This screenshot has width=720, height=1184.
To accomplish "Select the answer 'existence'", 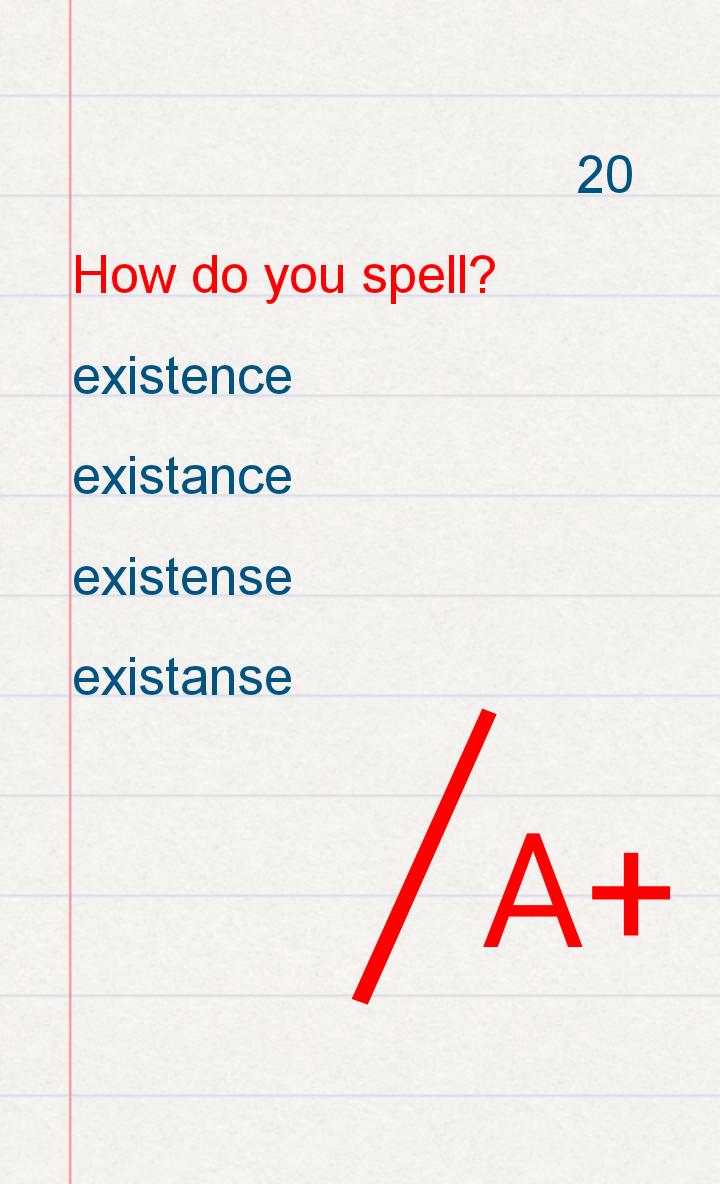I will pyautogui.click(x=182, y=377).
